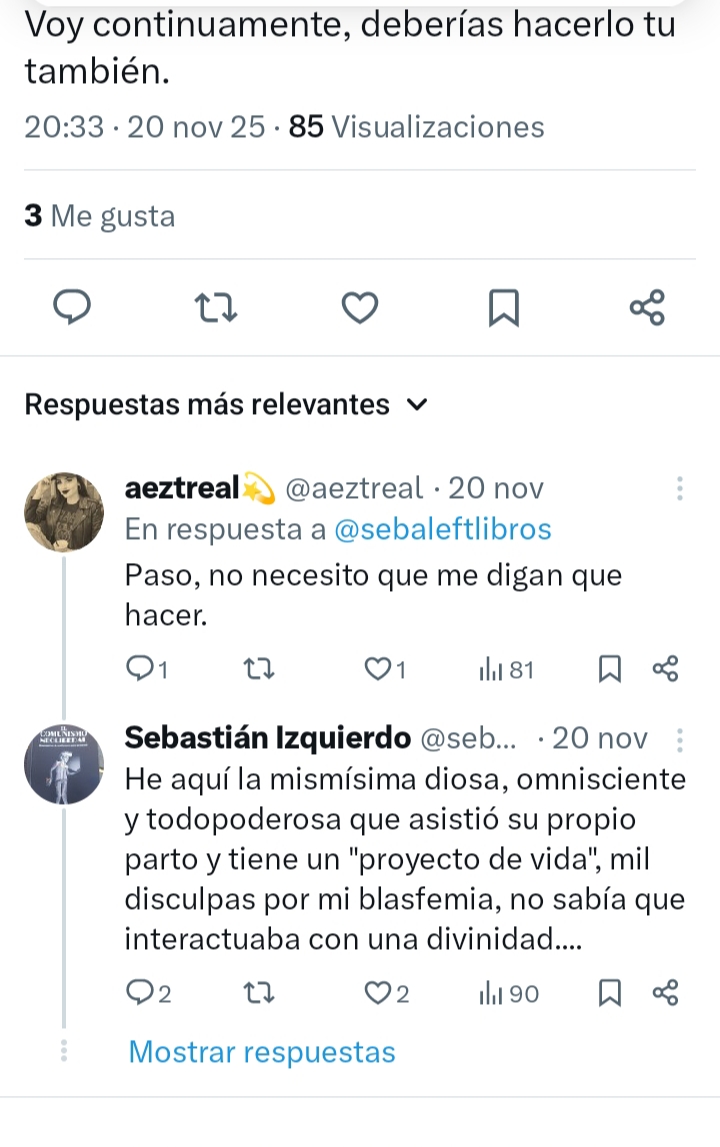Open the @sebaleftlibros mention link
The image size is (720, 1147).
tap(442, 529)
